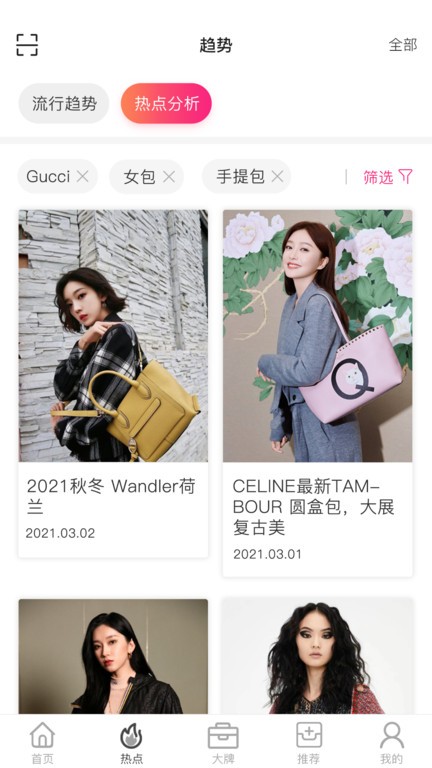
Task: Switch to the 大牌 tab
Action: [223, 743]
